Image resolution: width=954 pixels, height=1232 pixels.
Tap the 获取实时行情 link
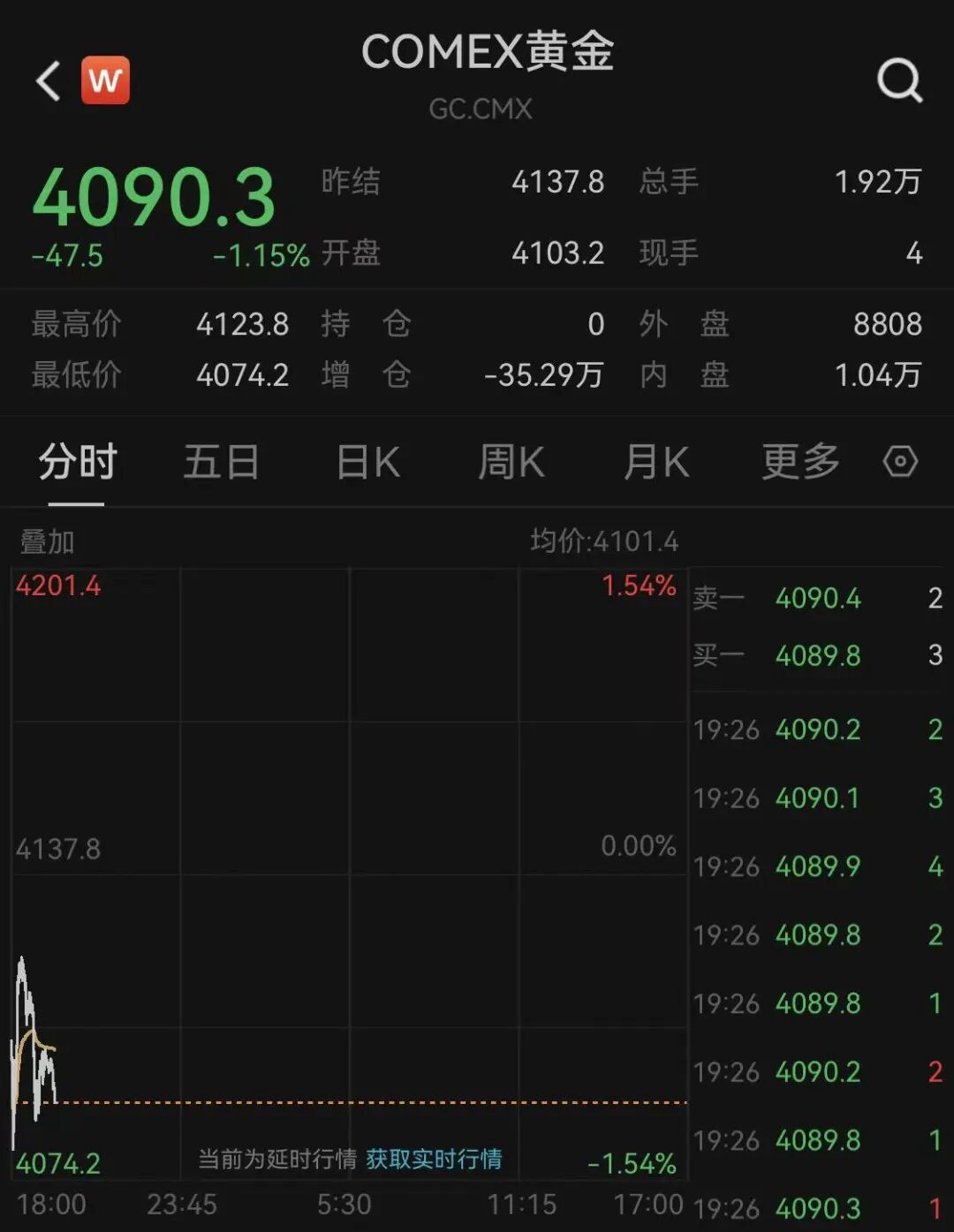(x=434, y=1158)
